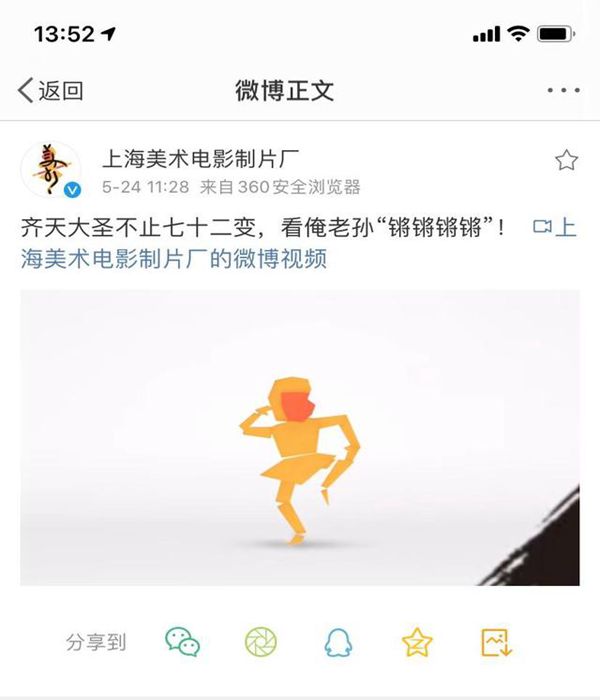Save the post as an image
Image resolution: width=600 pixels, height=700 pixels.
(496, 642)
